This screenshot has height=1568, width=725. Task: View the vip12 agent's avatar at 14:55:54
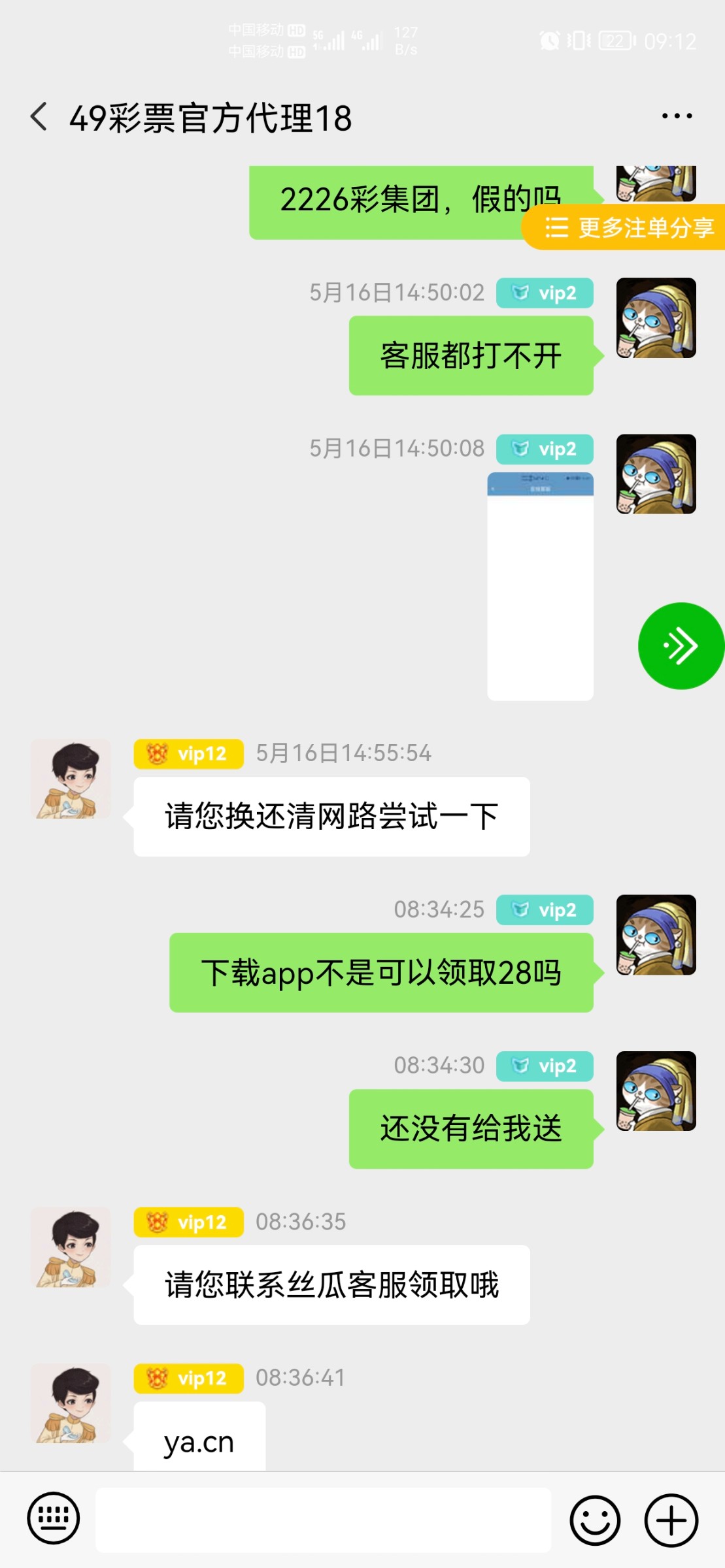pyautogui.click(x=71, y=779)
